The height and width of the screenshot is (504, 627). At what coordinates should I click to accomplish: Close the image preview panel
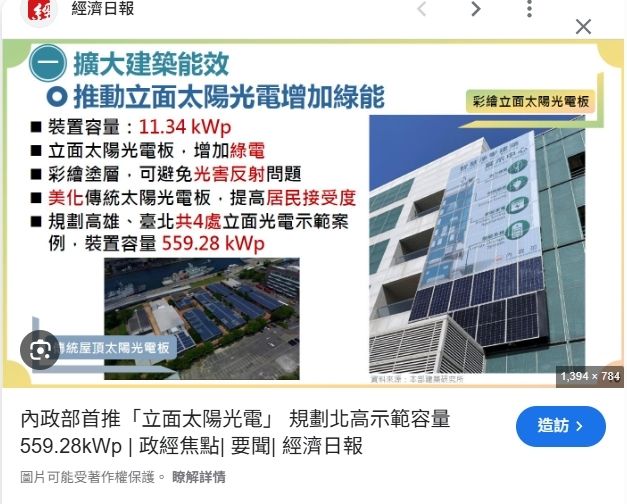click(584, 27)
